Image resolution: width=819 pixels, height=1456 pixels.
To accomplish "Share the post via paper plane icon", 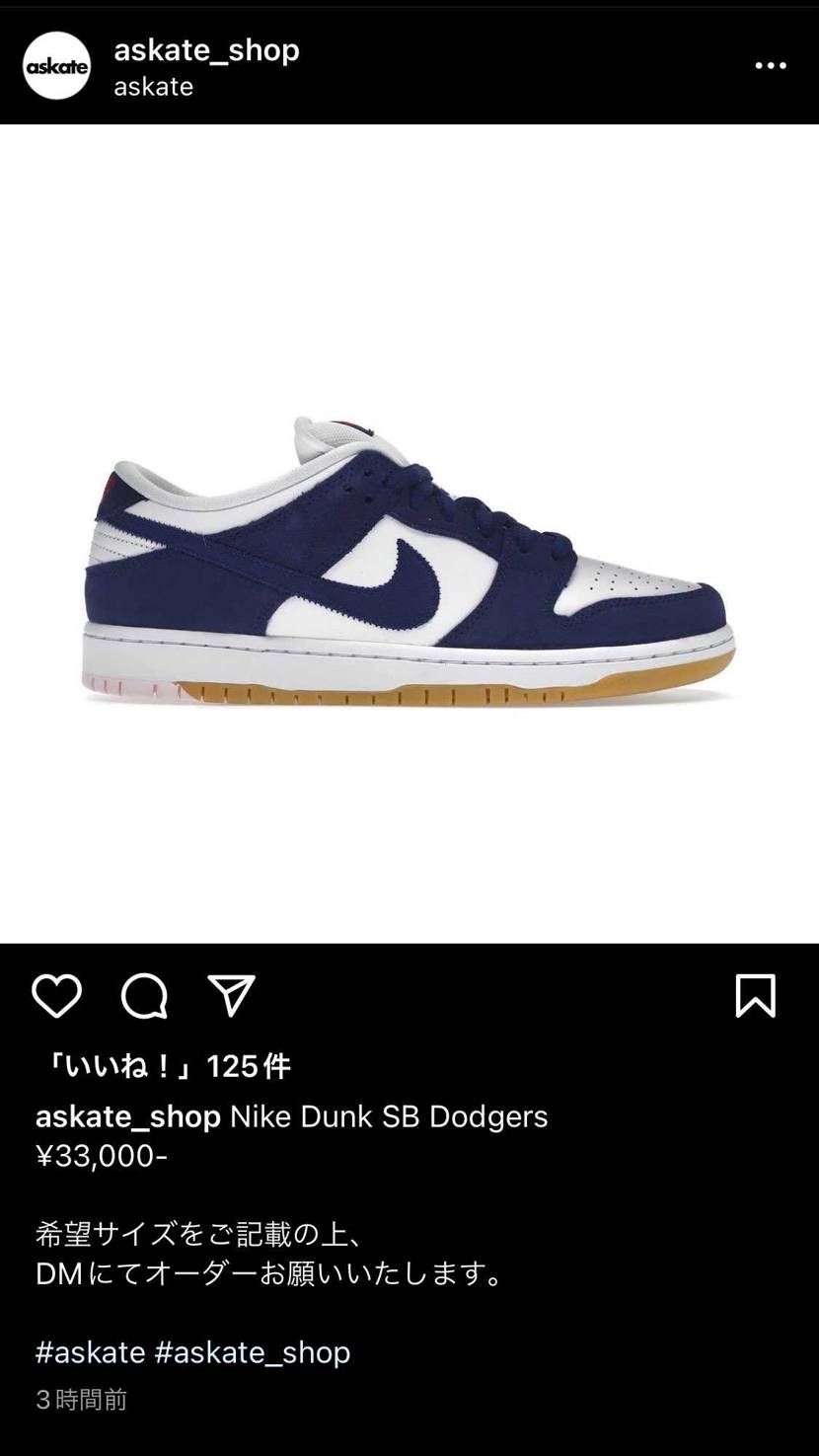I will pyautogui.click(x=232, y=995).
